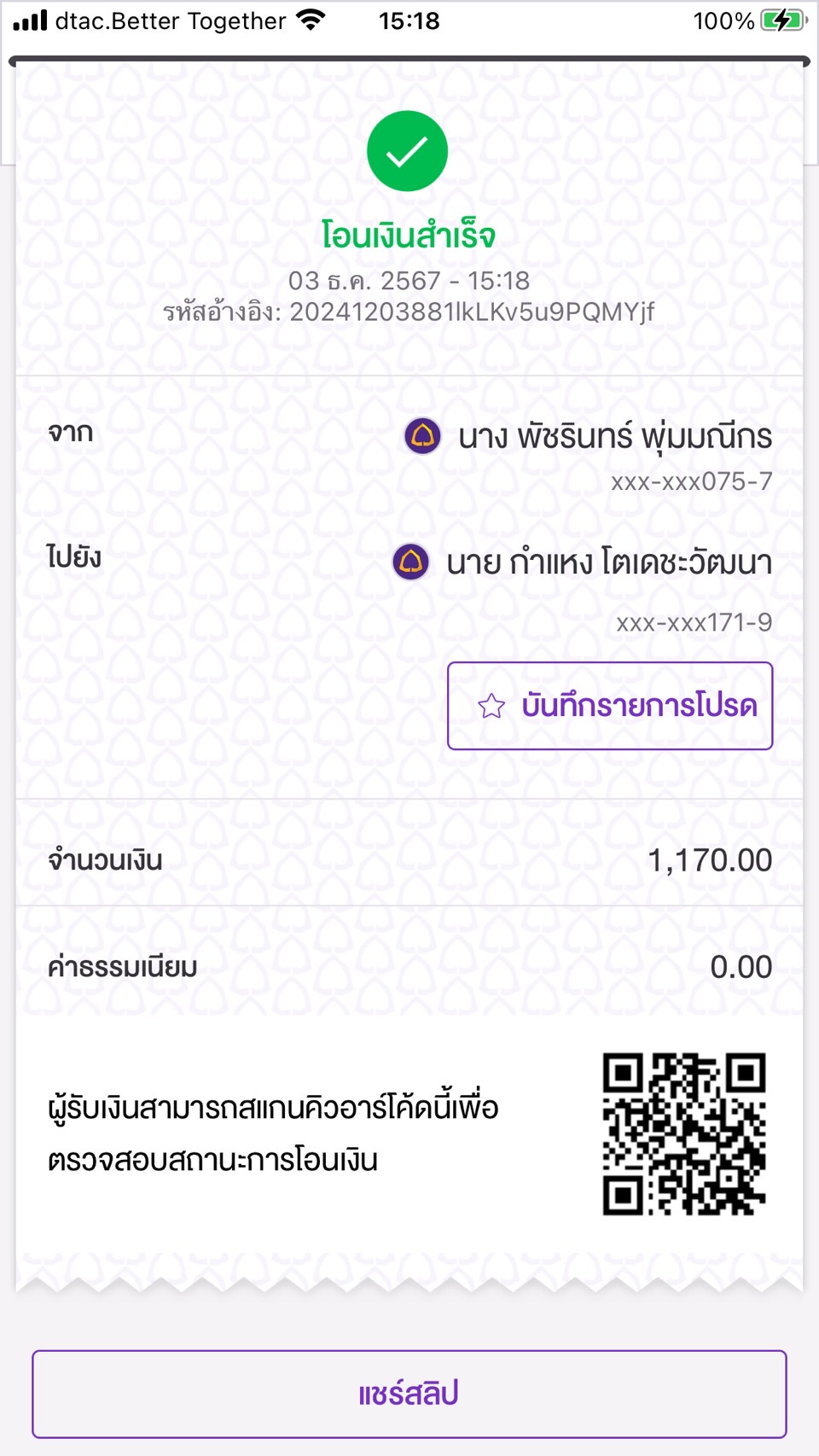This screenshot has height=1456, width=819.
Task: Share the transfer slip (แชร์สลิป)
Action: (409, 1394)
